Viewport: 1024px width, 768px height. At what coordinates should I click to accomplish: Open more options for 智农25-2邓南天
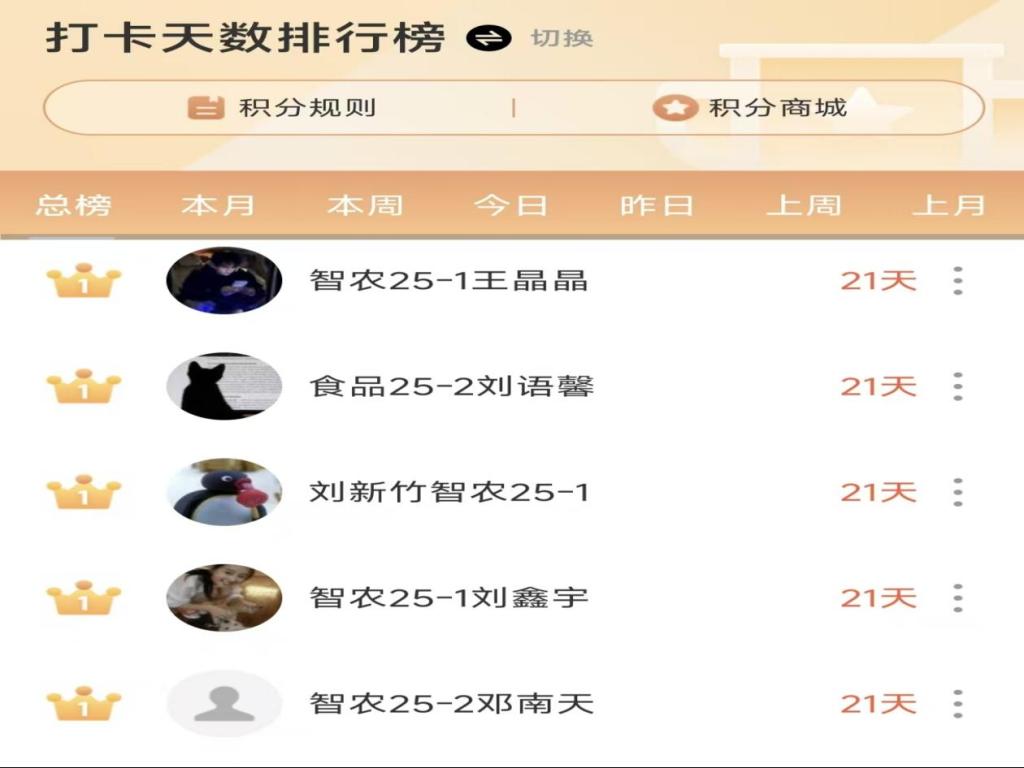[957, 703]
